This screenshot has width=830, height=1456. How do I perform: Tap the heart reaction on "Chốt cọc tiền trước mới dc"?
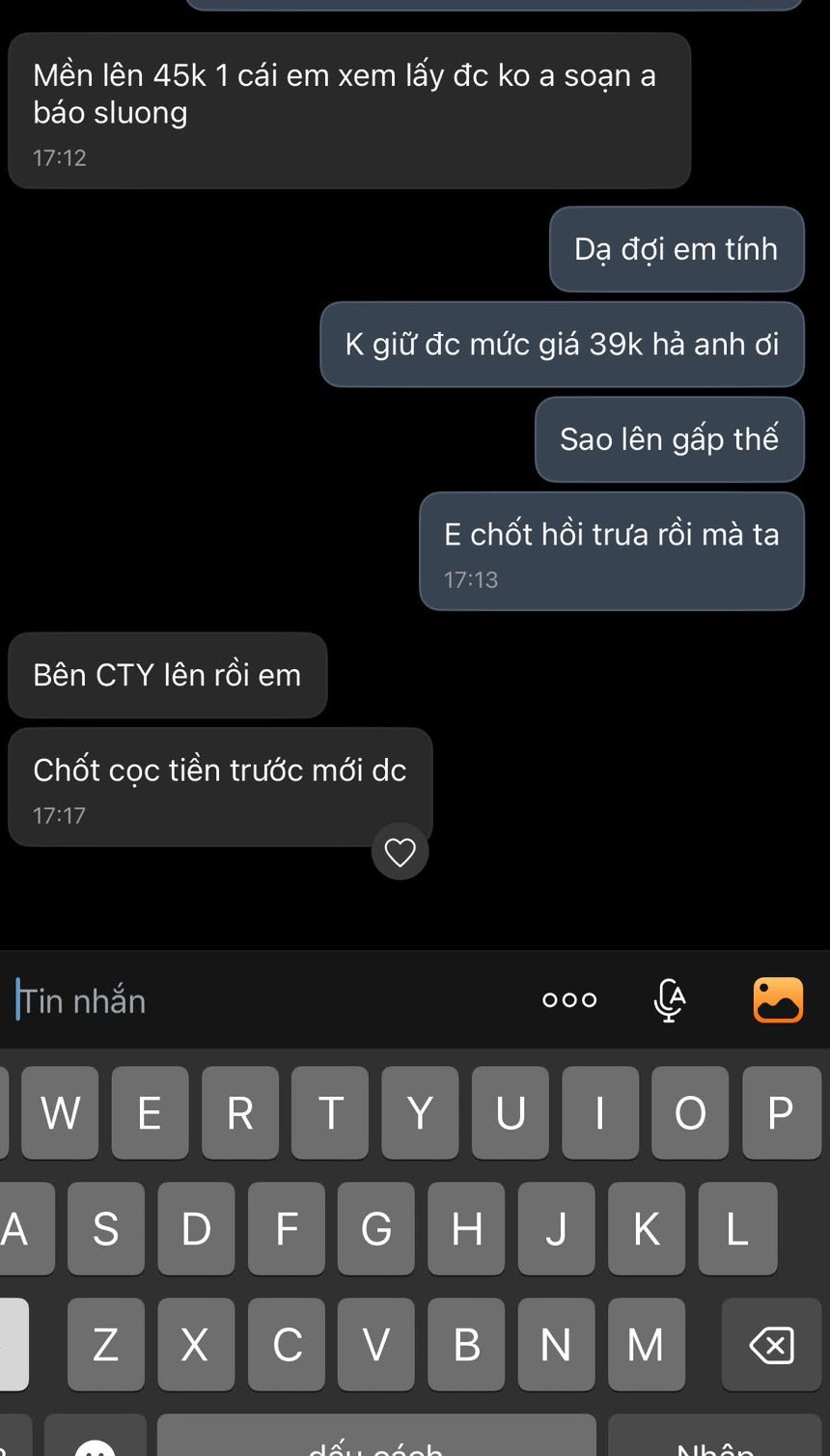(400, 852)
